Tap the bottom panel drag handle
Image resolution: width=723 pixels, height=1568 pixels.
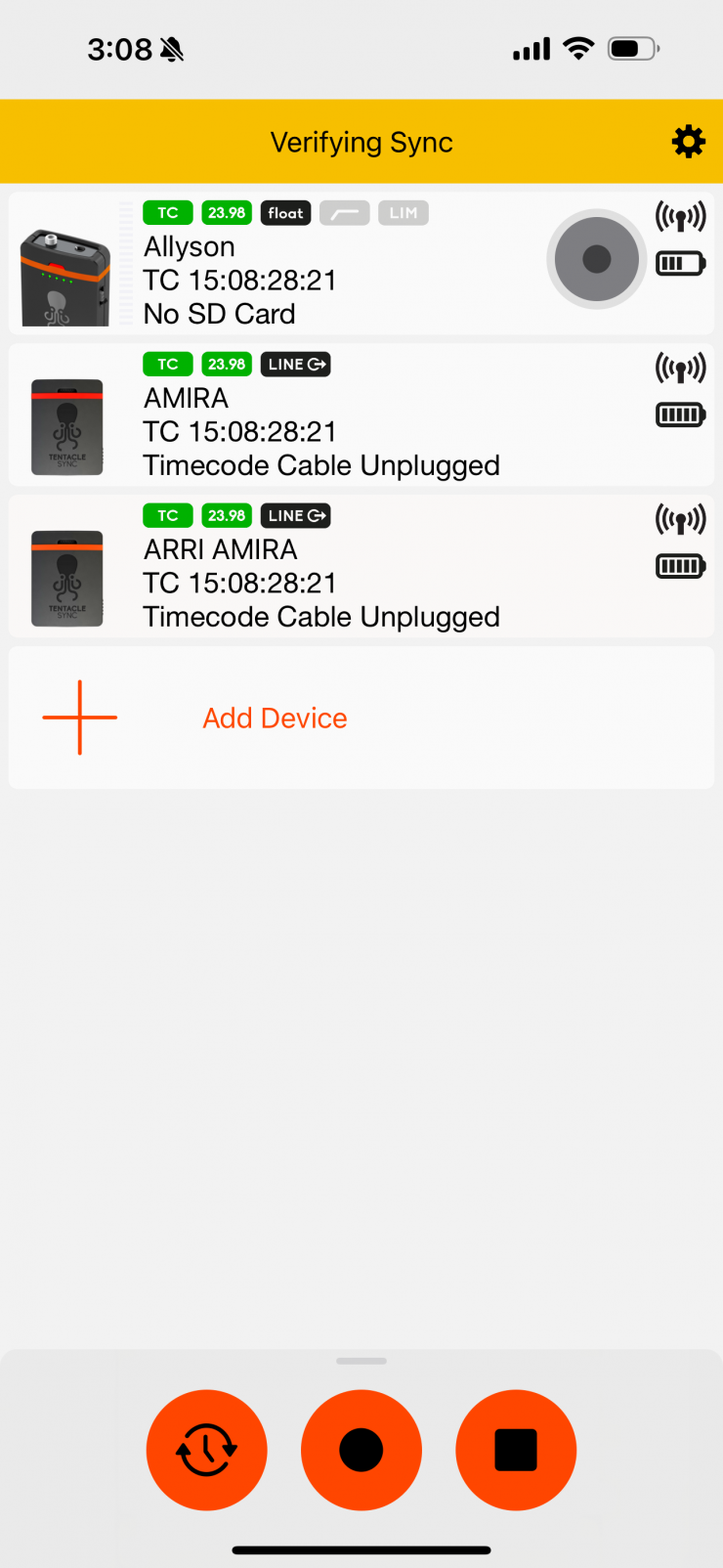click(x=361, y=1361)
